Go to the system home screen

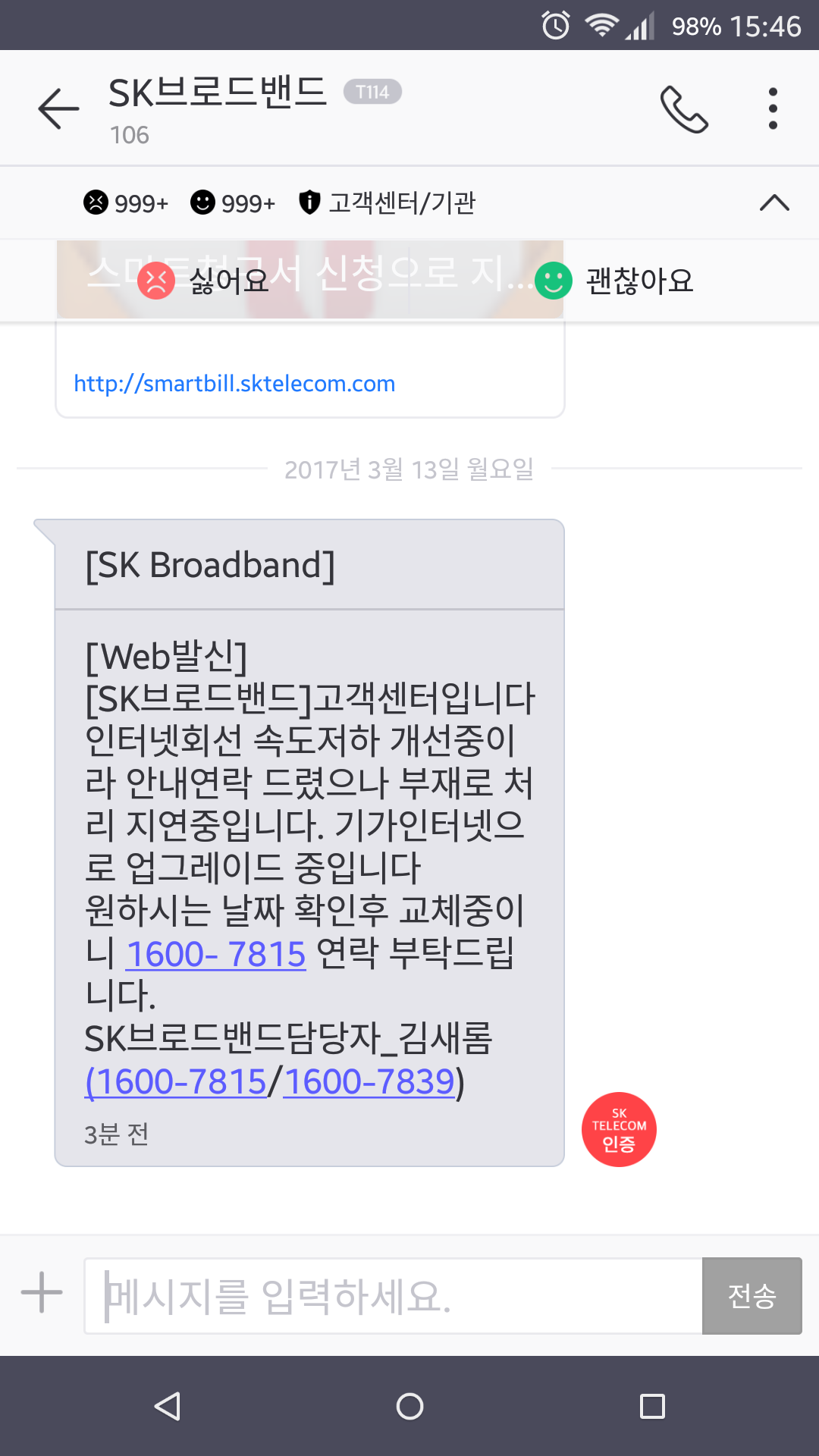(x=409, y=1407)
